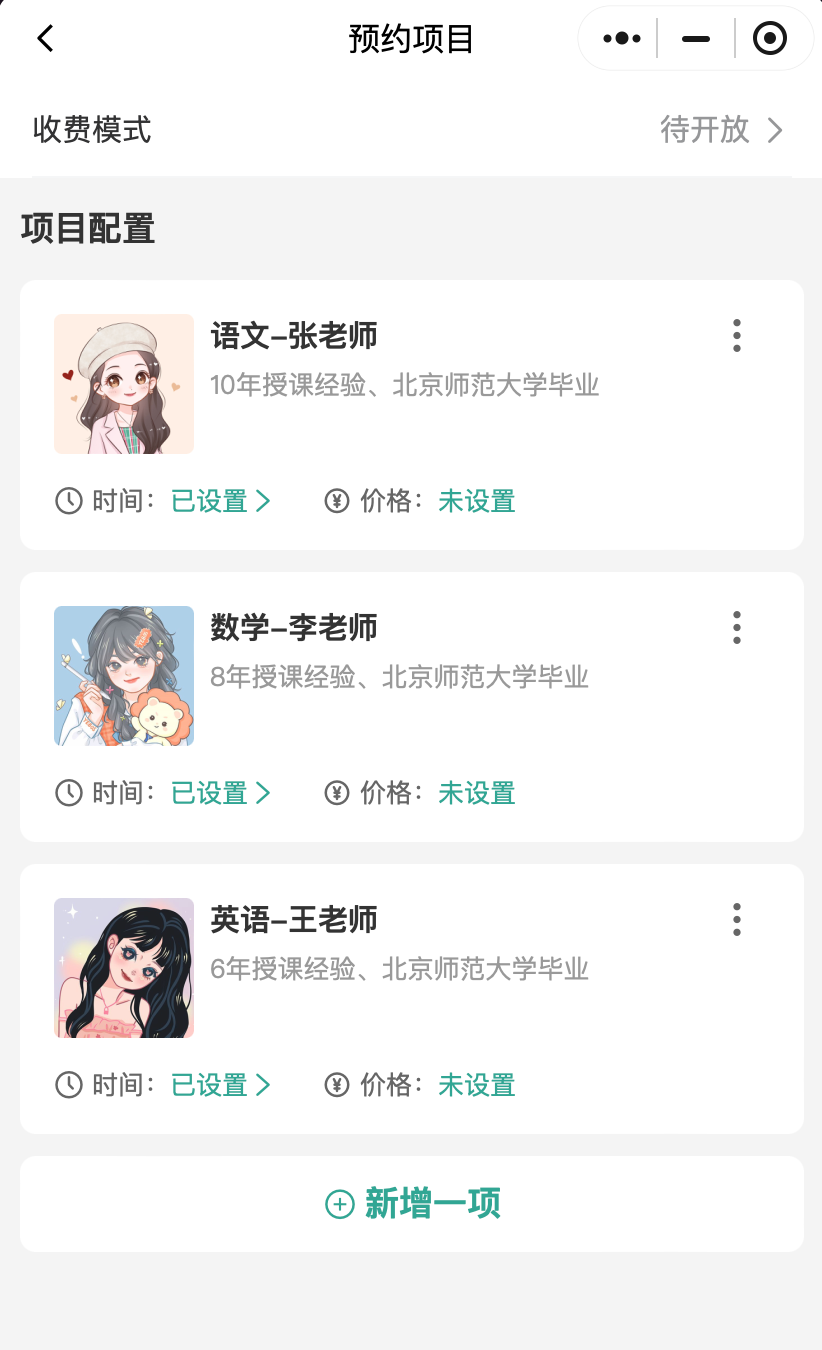Set the price for 数学-李老师
This screenshot has height=1350, width=822.
pos(476,793)
